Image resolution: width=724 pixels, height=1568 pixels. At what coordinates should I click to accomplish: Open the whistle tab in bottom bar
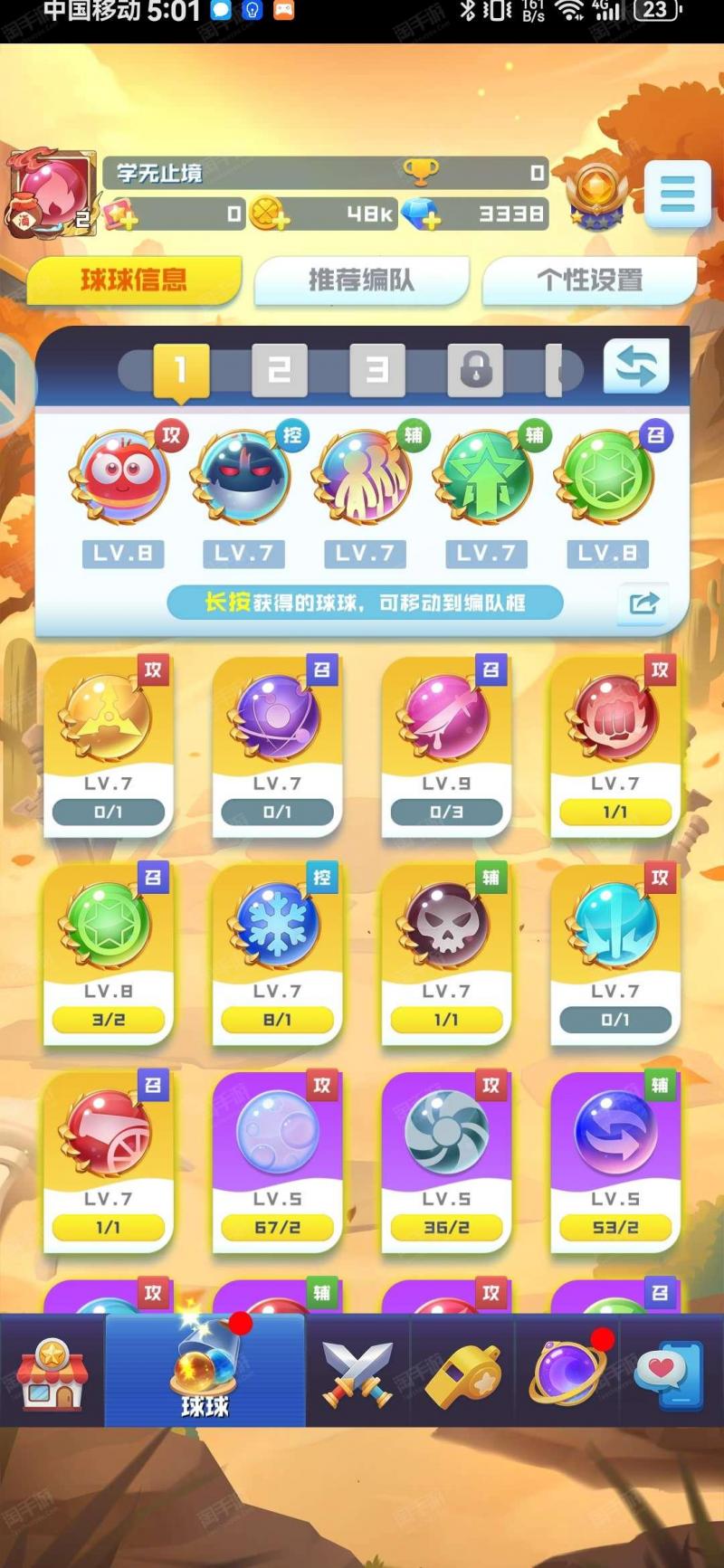click(x=462, y=1371)
